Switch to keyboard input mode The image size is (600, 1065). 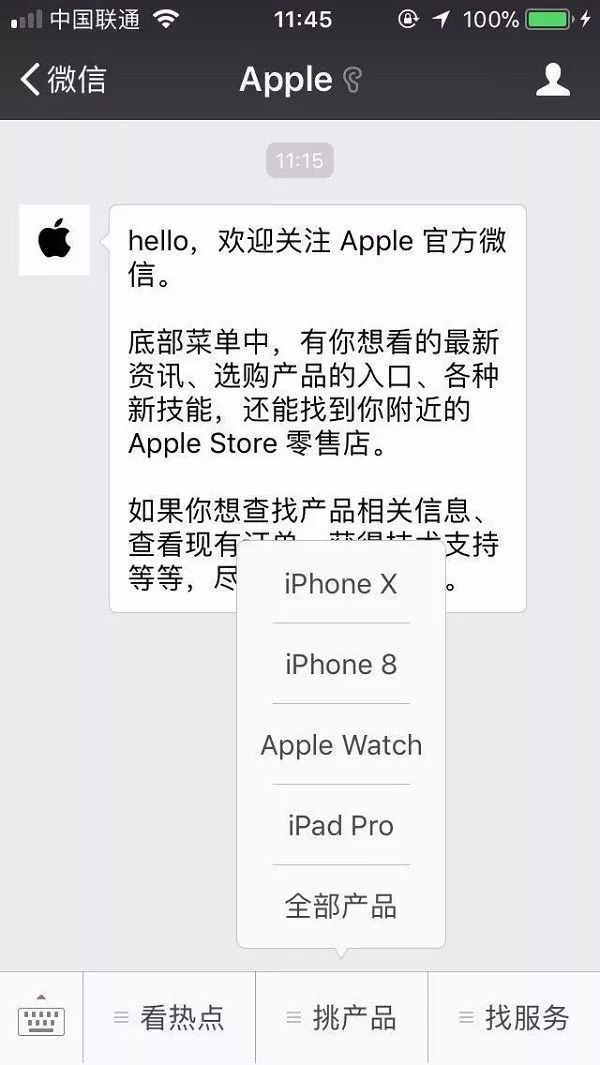(41, 1017)
